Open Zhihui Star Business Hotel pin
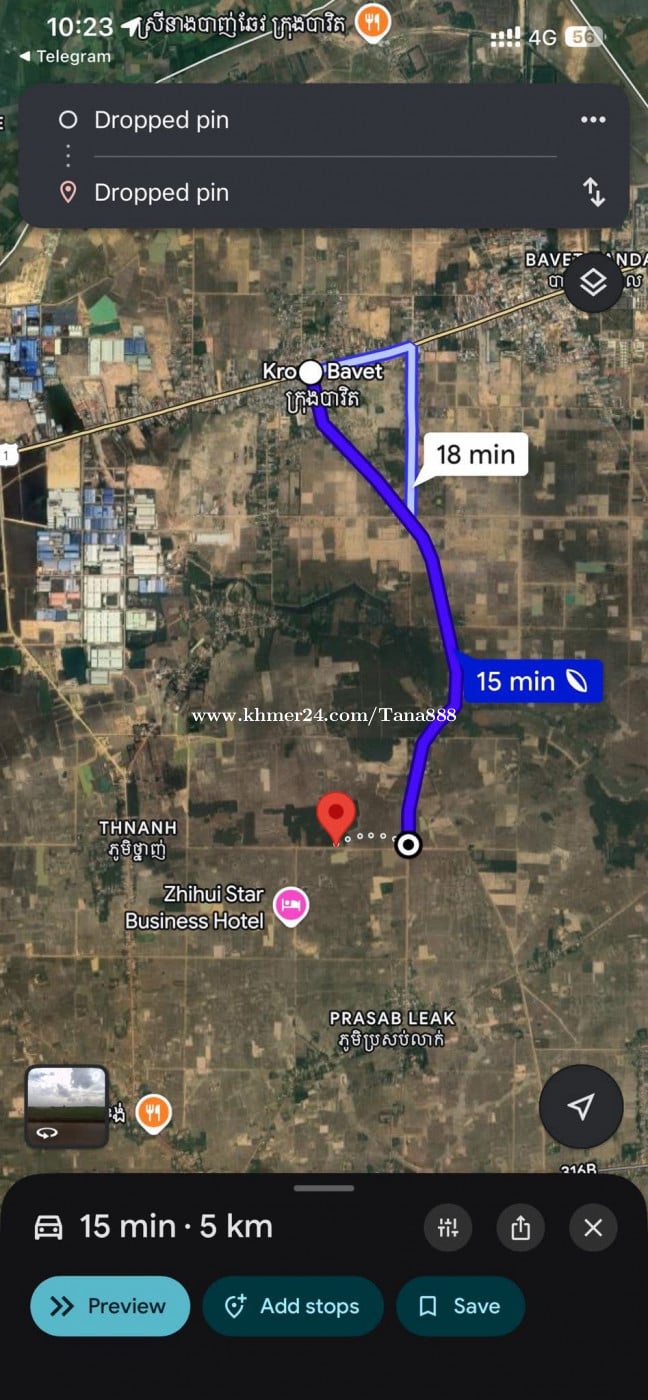 [291, 905]
